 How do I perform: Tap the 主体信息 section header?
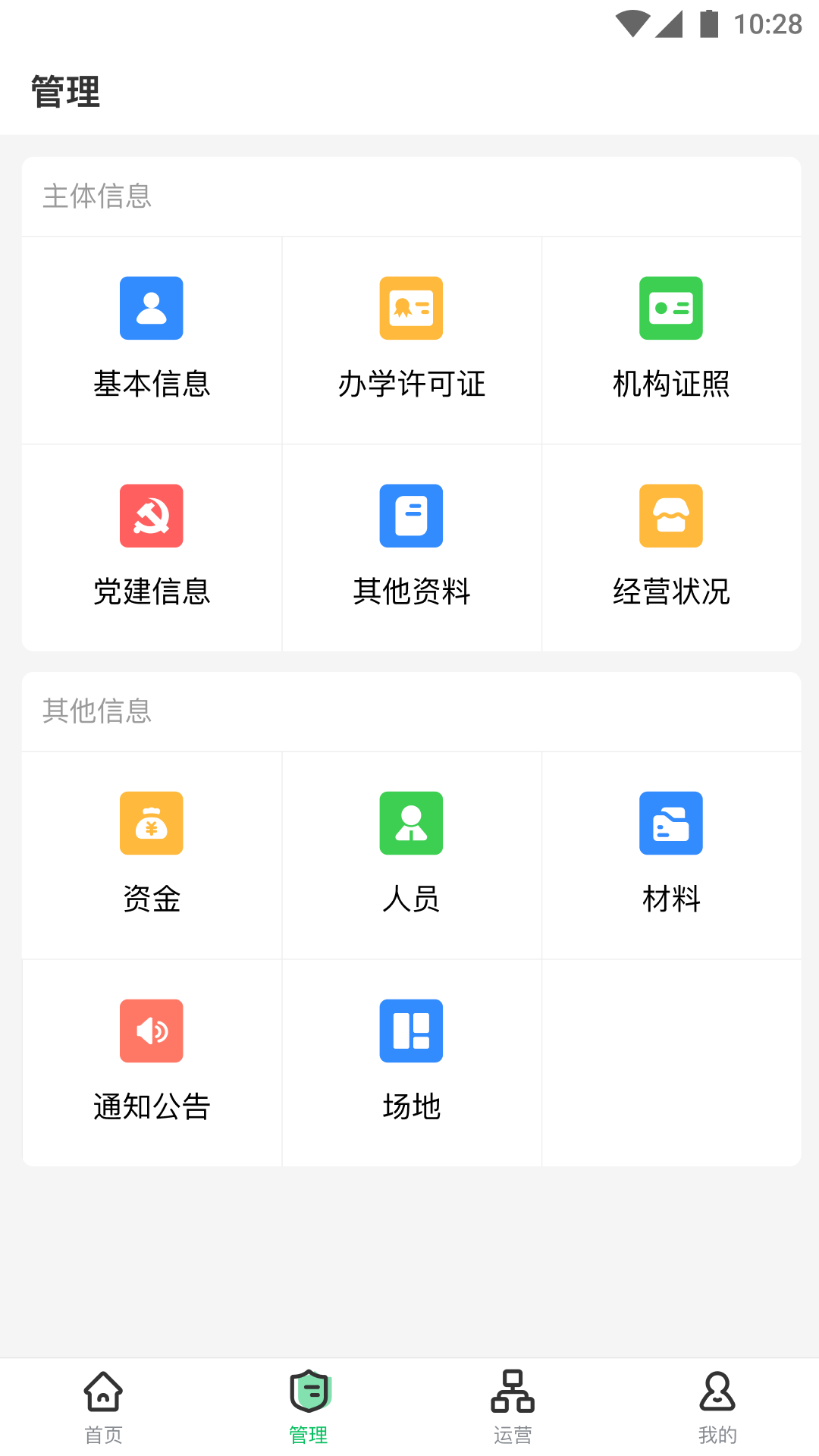point(97,196)
